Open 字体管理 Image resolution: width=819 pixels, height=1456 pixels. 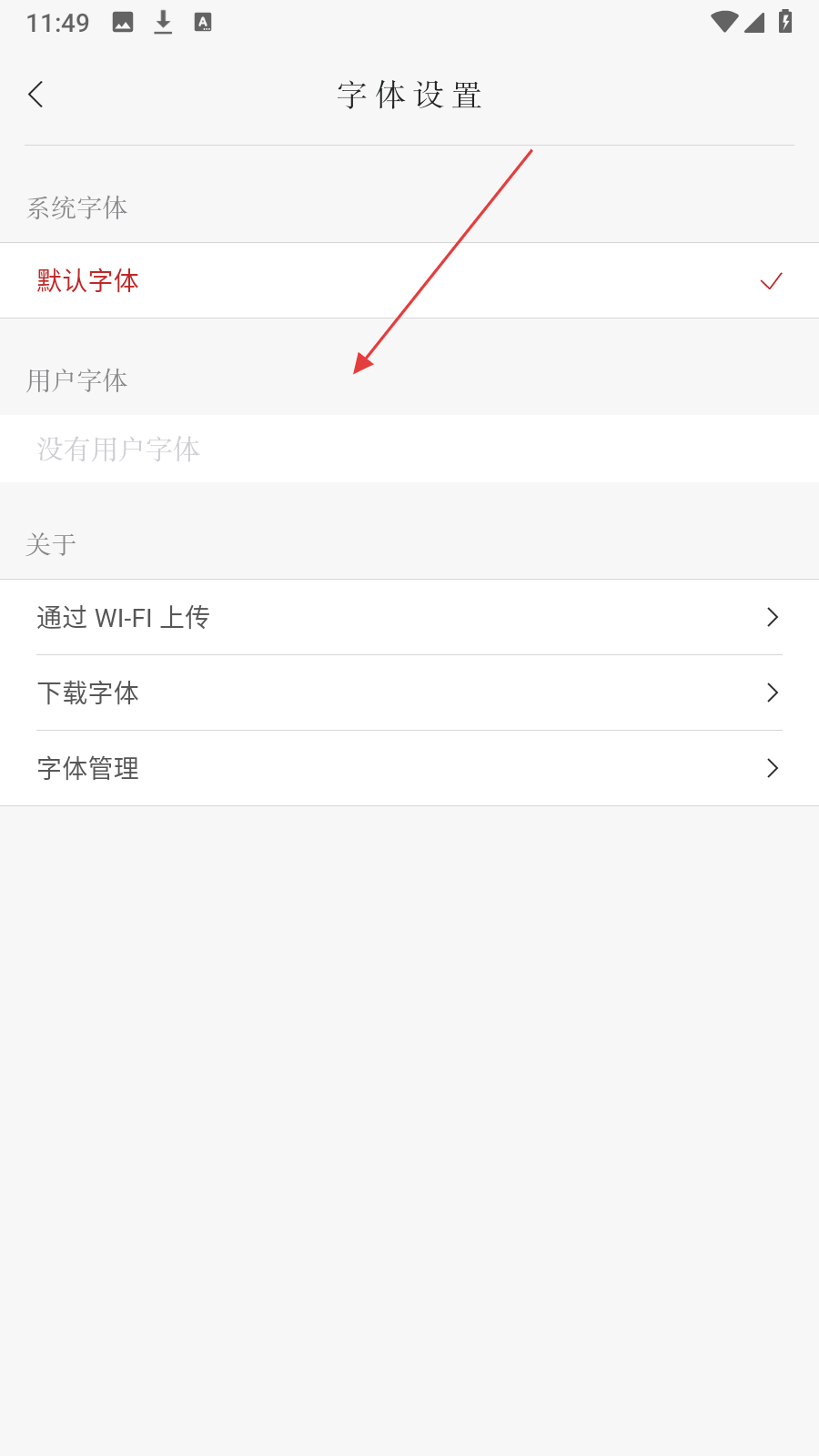(x=409, y=768)
